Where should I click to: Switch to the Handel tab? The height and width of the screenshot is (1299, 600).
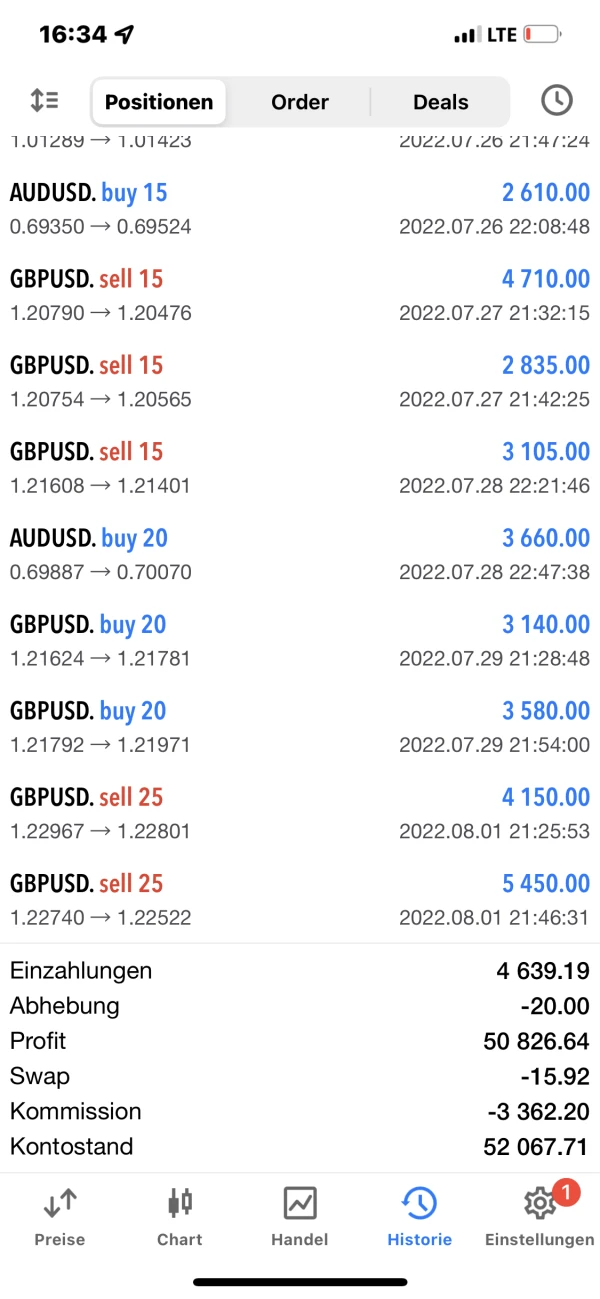[x=300, y=1216]
